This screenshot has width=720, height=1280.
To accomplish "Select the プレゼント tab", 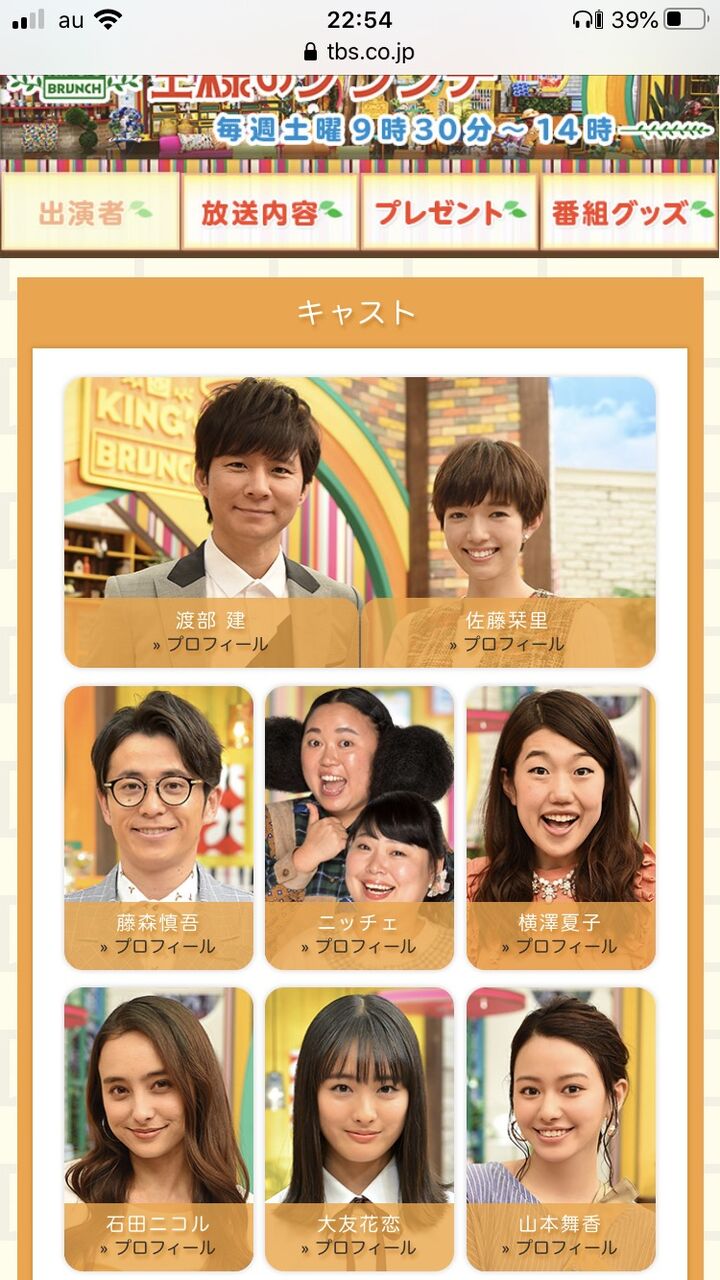I will [449, 211].
